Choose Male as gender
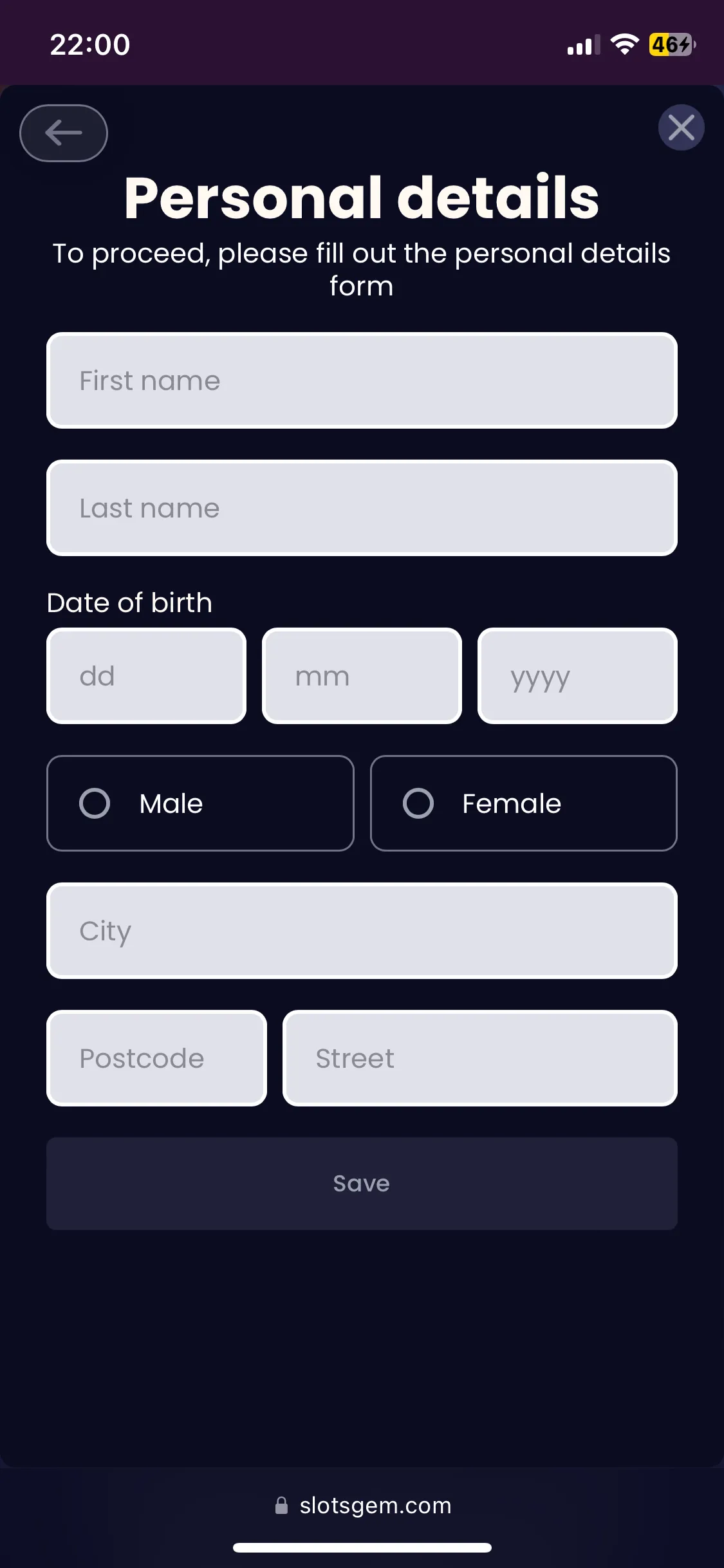This screenshot has width=724, height=1568. pyautogui.click(x=200, y=803)
